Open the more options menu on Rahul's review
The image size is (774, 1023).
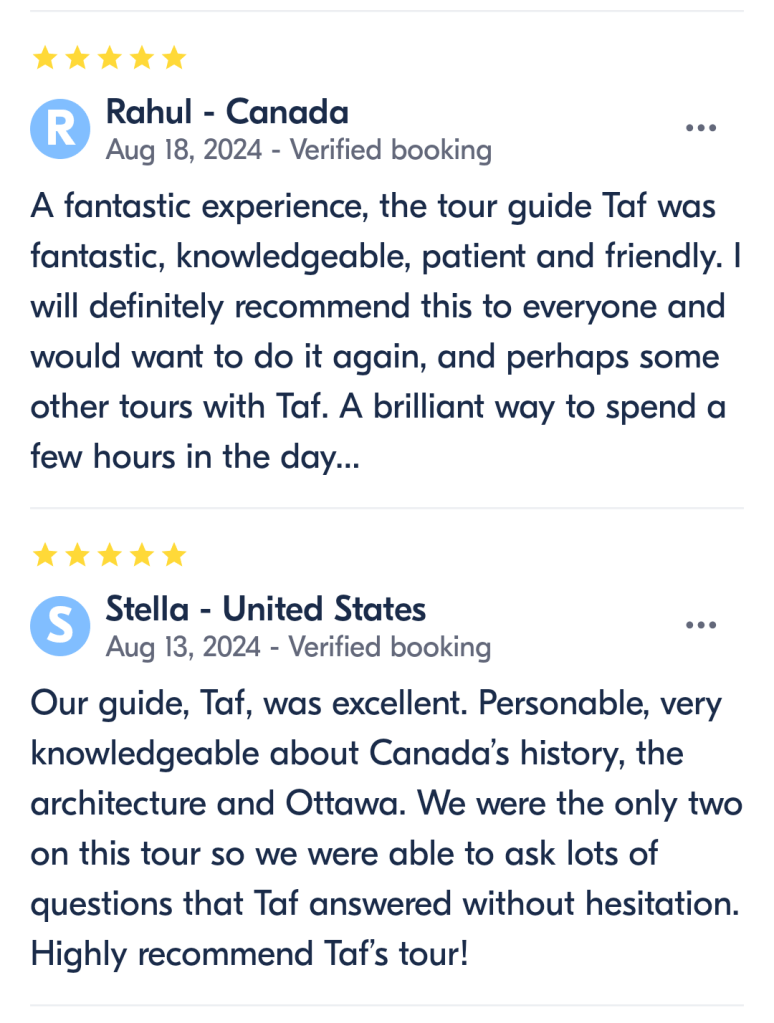701,128
